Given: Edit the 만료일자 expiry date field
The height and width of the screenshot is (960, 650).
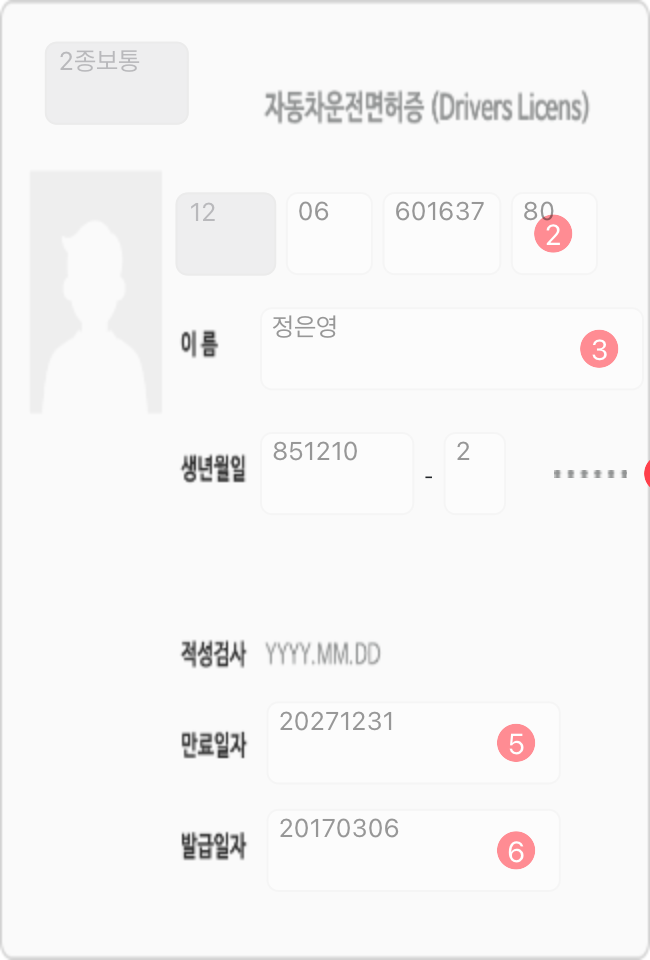Looking at the screenshot, I should pos(412,742).
